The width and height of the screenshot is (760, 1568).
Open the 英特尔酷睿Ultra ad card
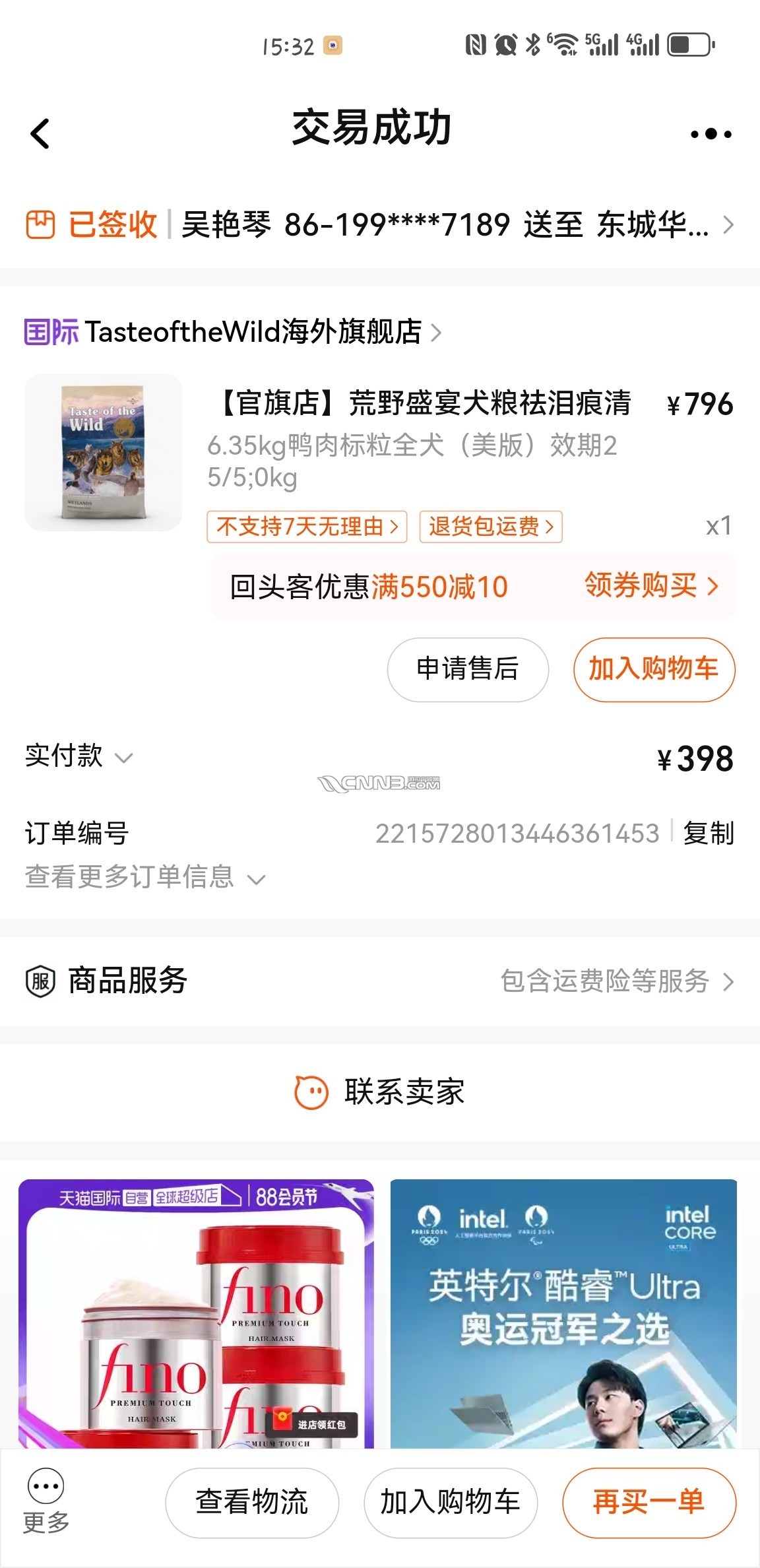point(563,1313)
